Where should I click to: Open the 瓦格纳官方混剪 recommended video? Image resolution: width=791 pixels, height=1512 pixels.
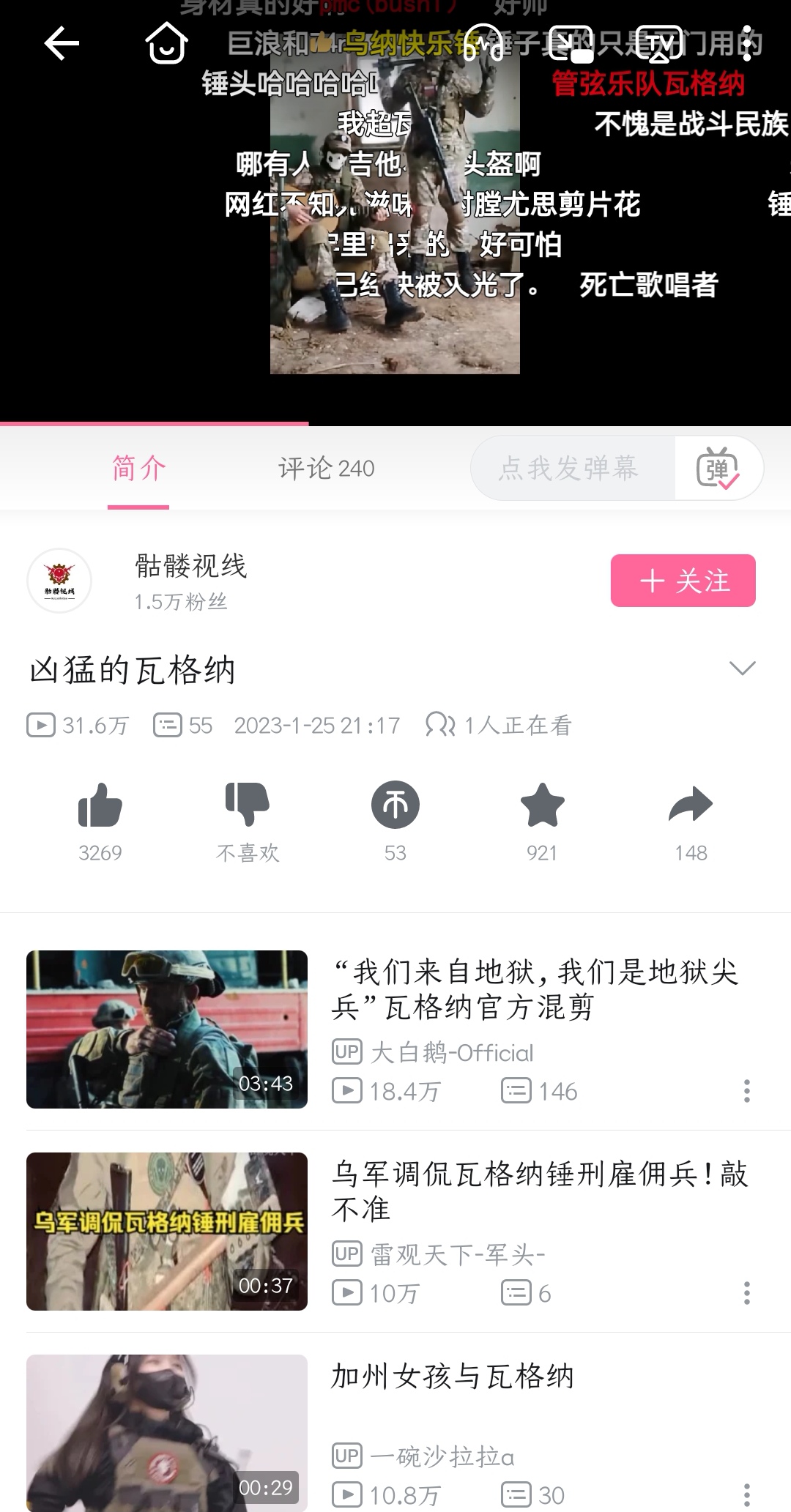point(395,1029)
